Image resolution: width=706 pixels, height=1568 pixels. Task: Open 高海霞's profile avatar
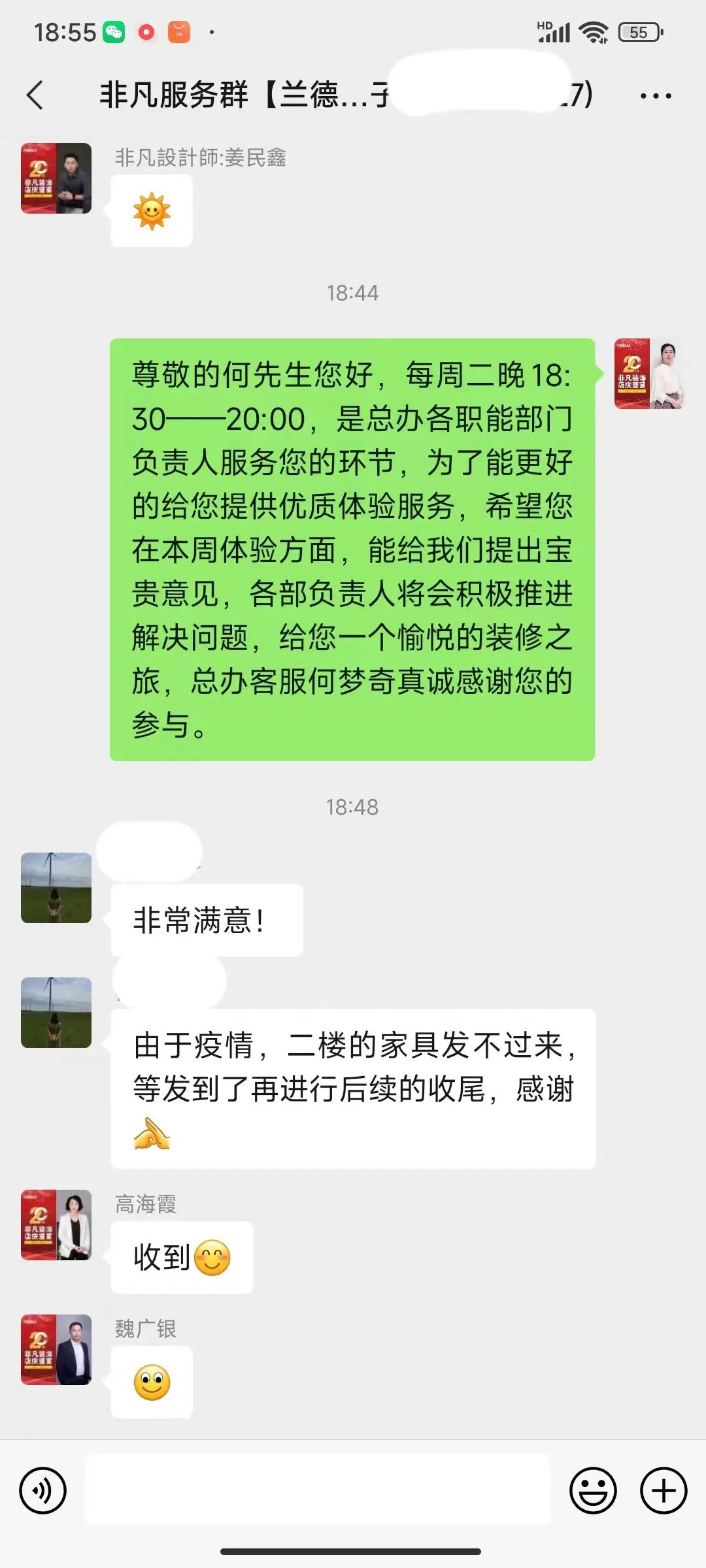(56, 1224)
